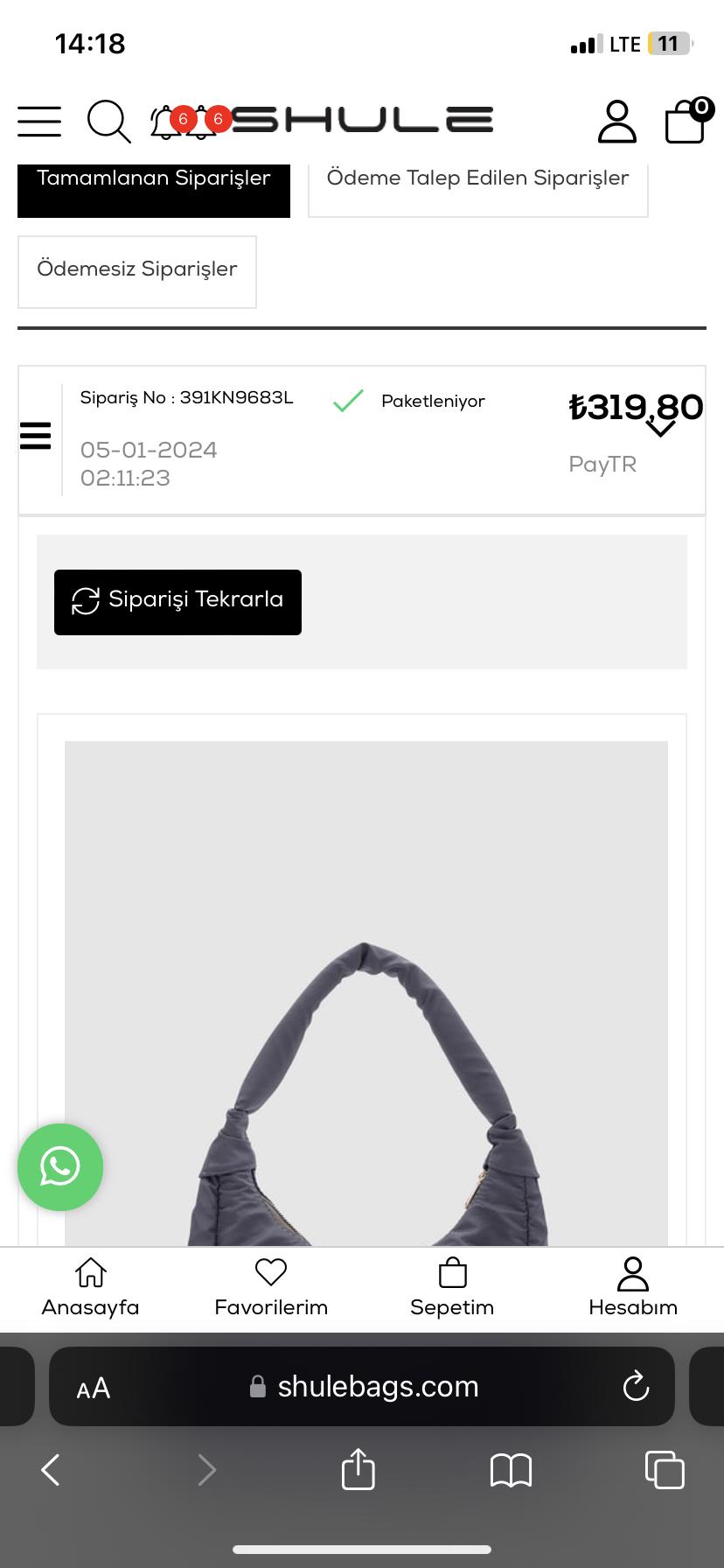
Task: Open the order row menu icon
Action: (36, 436)
